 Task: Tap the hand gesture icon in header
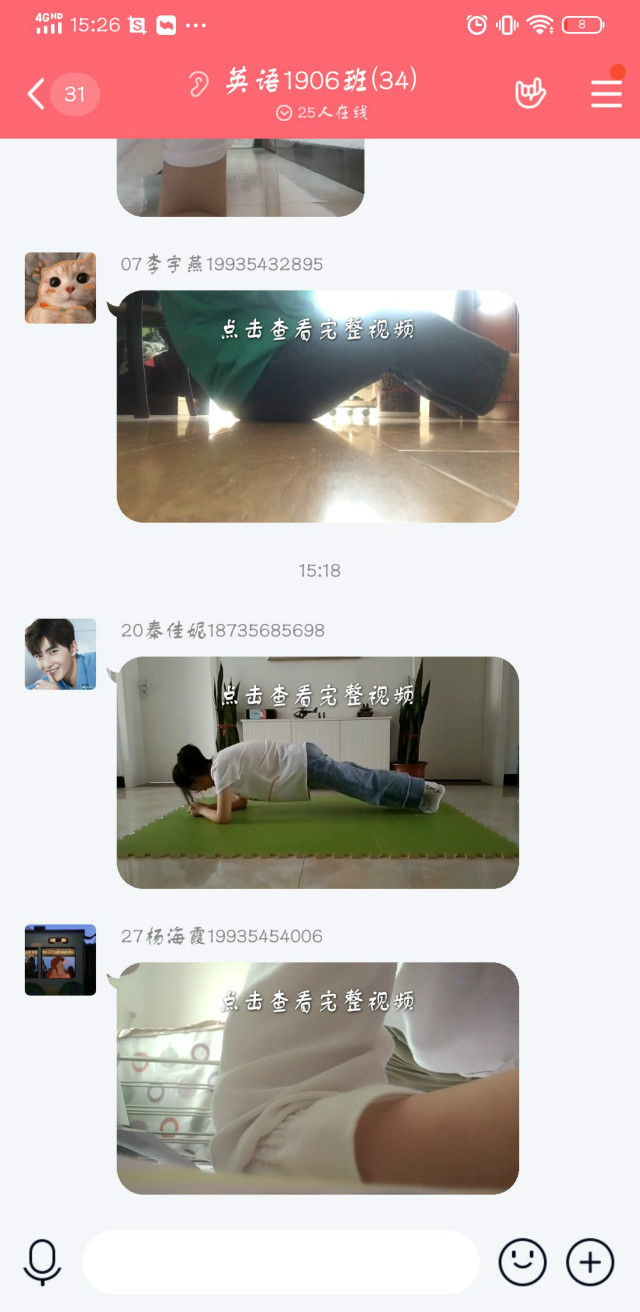click(530, 94)
